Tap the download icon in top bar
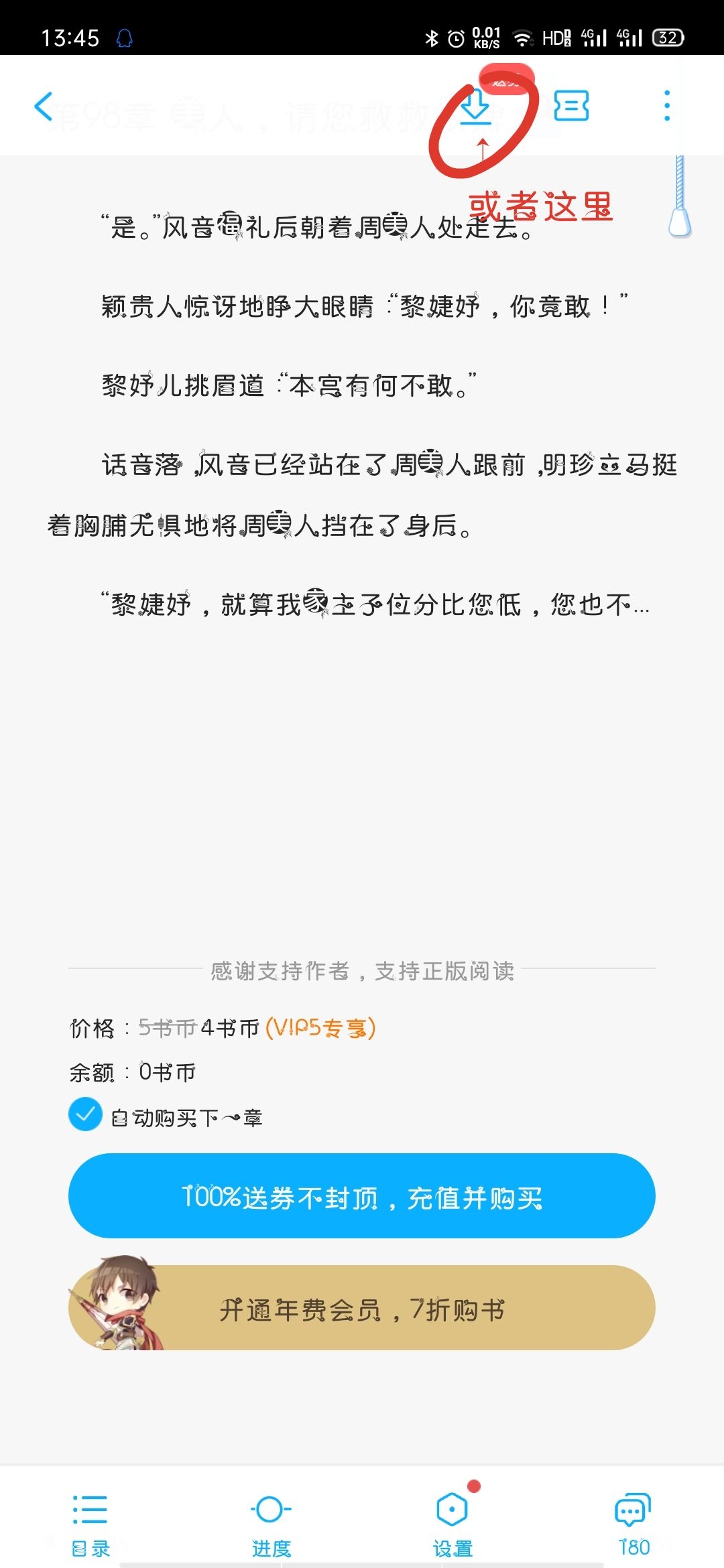The image size is (724, 1568). pos(475,107)
